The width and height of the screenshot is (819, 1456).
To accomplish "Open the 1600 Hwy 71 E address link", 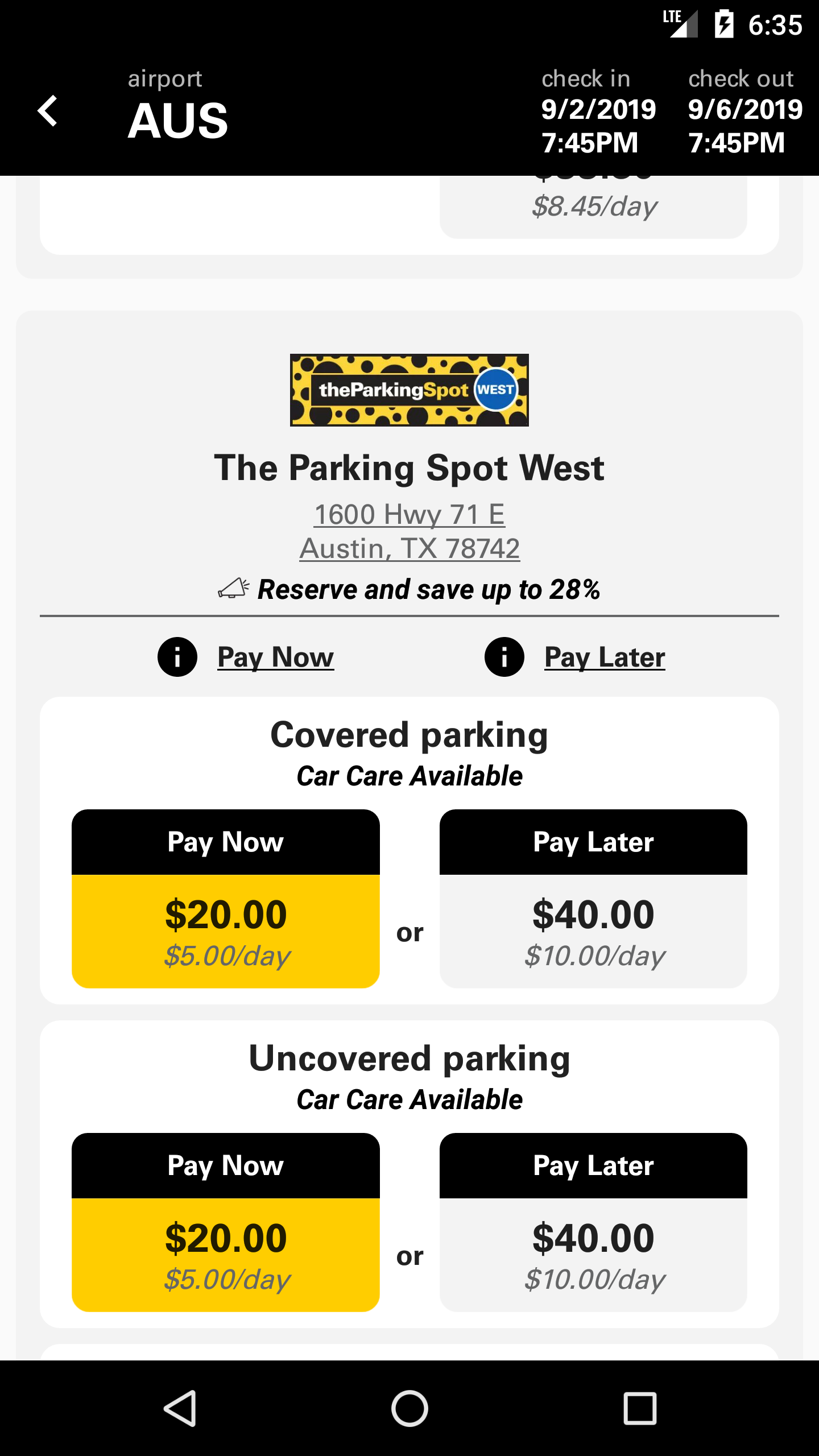I will 409,531.
